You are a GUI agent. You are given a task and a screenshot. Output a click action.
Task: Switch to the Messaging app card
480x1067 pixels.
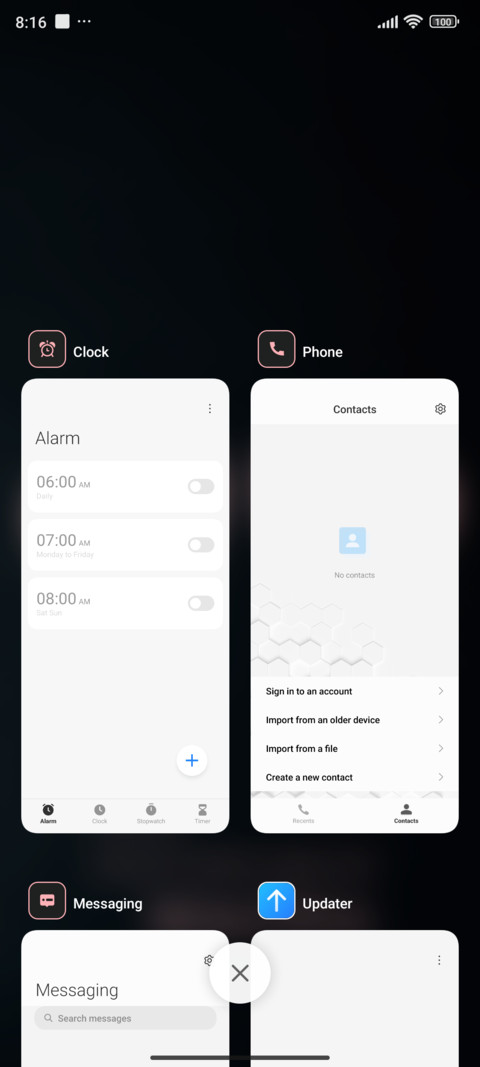(x=125, y=998)
